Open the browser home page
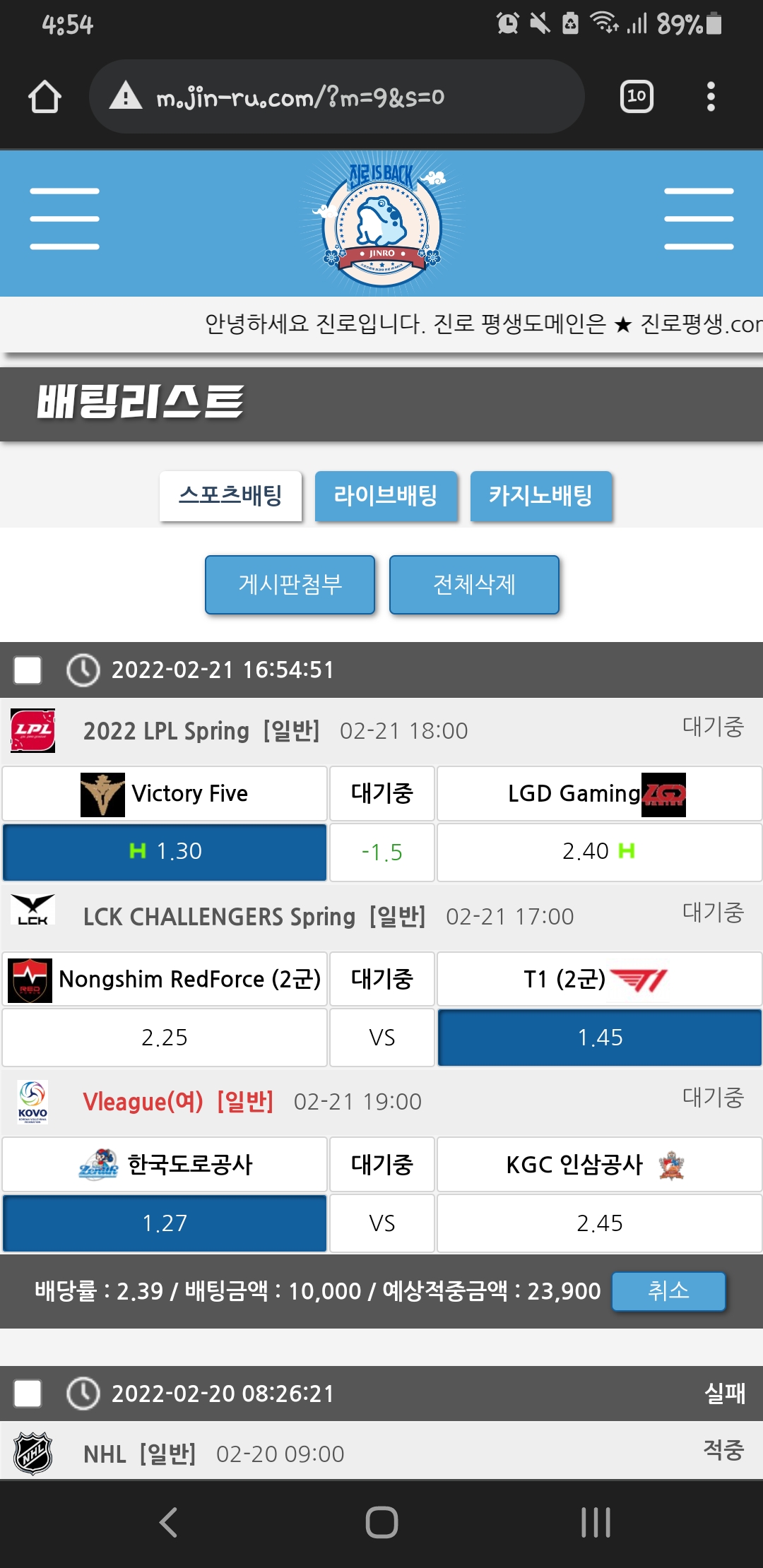Screen dimensions: 763x1568 click(x=45, y=97)
